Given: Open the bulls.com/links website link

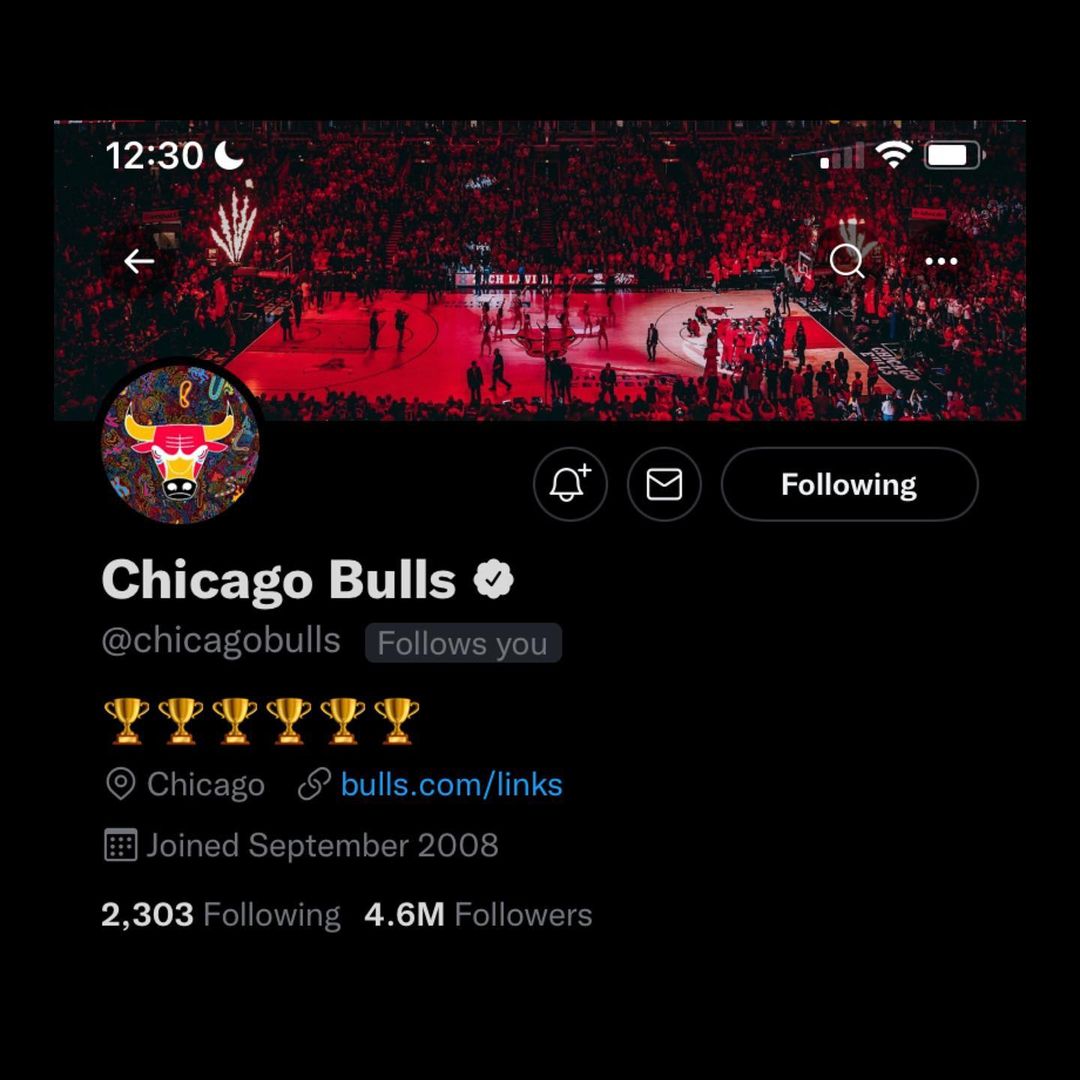Looking at the screenshot, I should [451, 785].
